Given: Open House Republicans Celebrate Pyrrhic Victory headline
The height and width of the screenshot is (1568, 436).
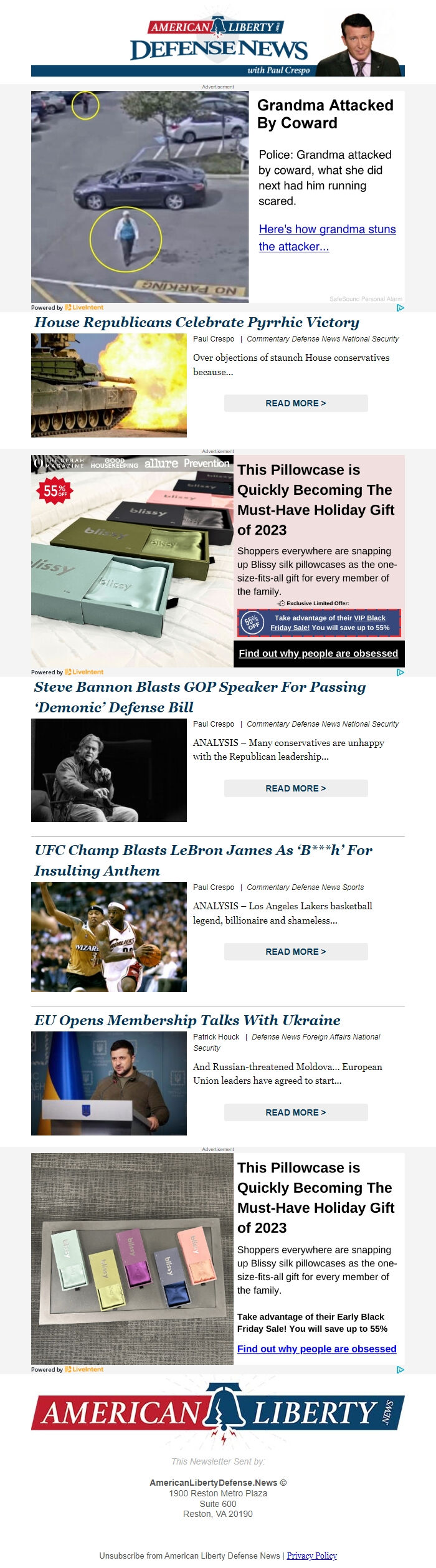Looking at the screenshot, I should tap(197, 322).
